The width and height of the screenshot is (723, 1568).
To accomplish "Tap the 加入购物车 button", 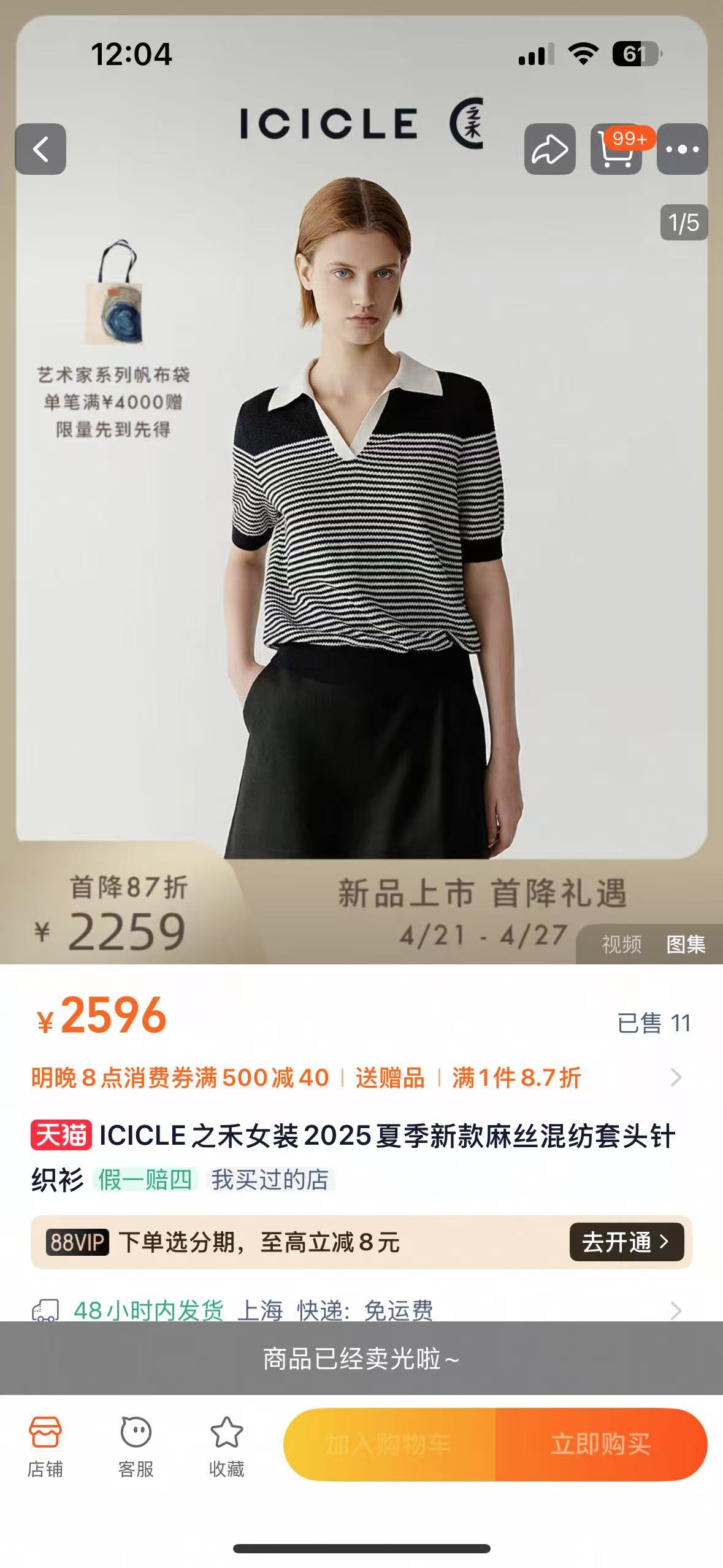I will click(389, 1444).
